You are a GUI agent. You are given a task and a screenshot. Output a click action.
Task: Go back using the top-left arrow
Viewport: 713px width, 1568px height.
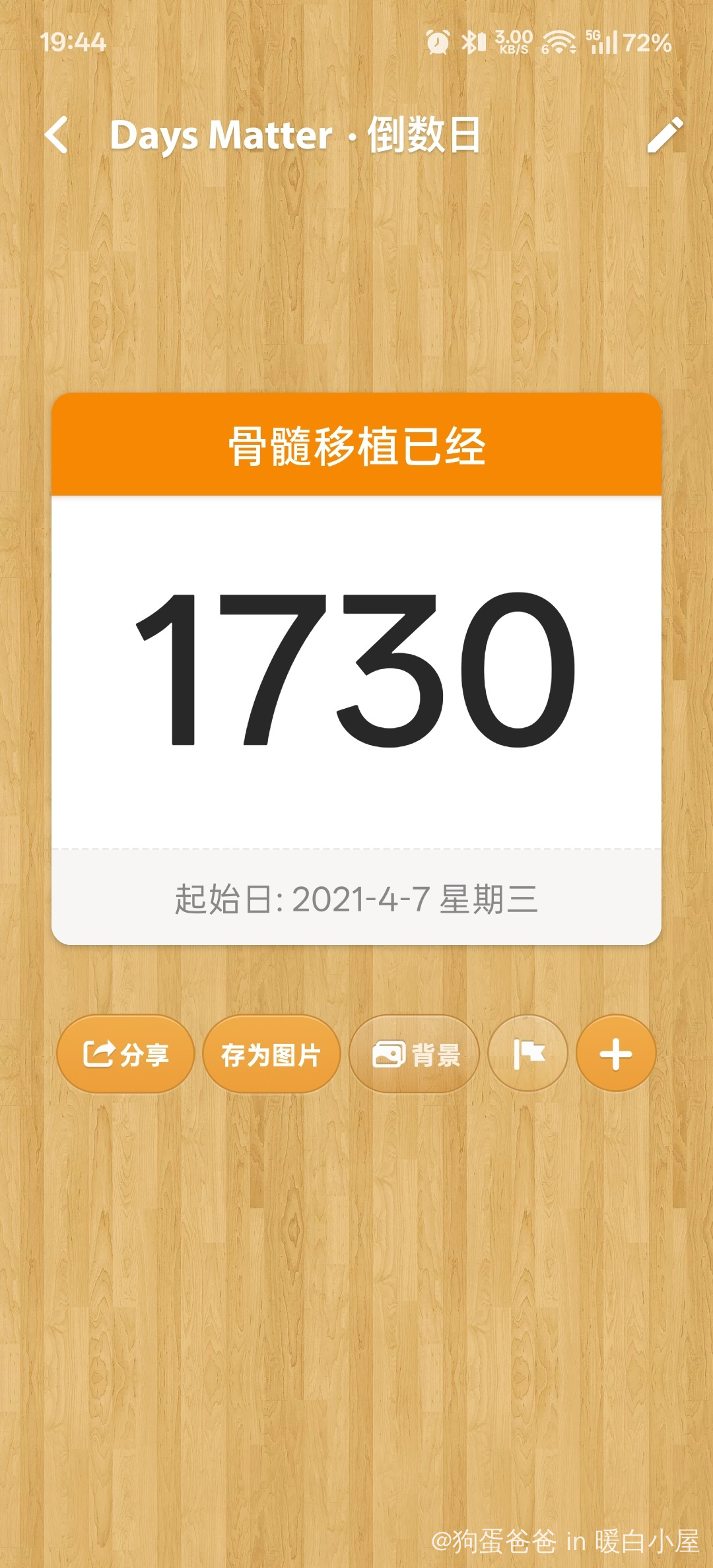click(x=57, y=135)
